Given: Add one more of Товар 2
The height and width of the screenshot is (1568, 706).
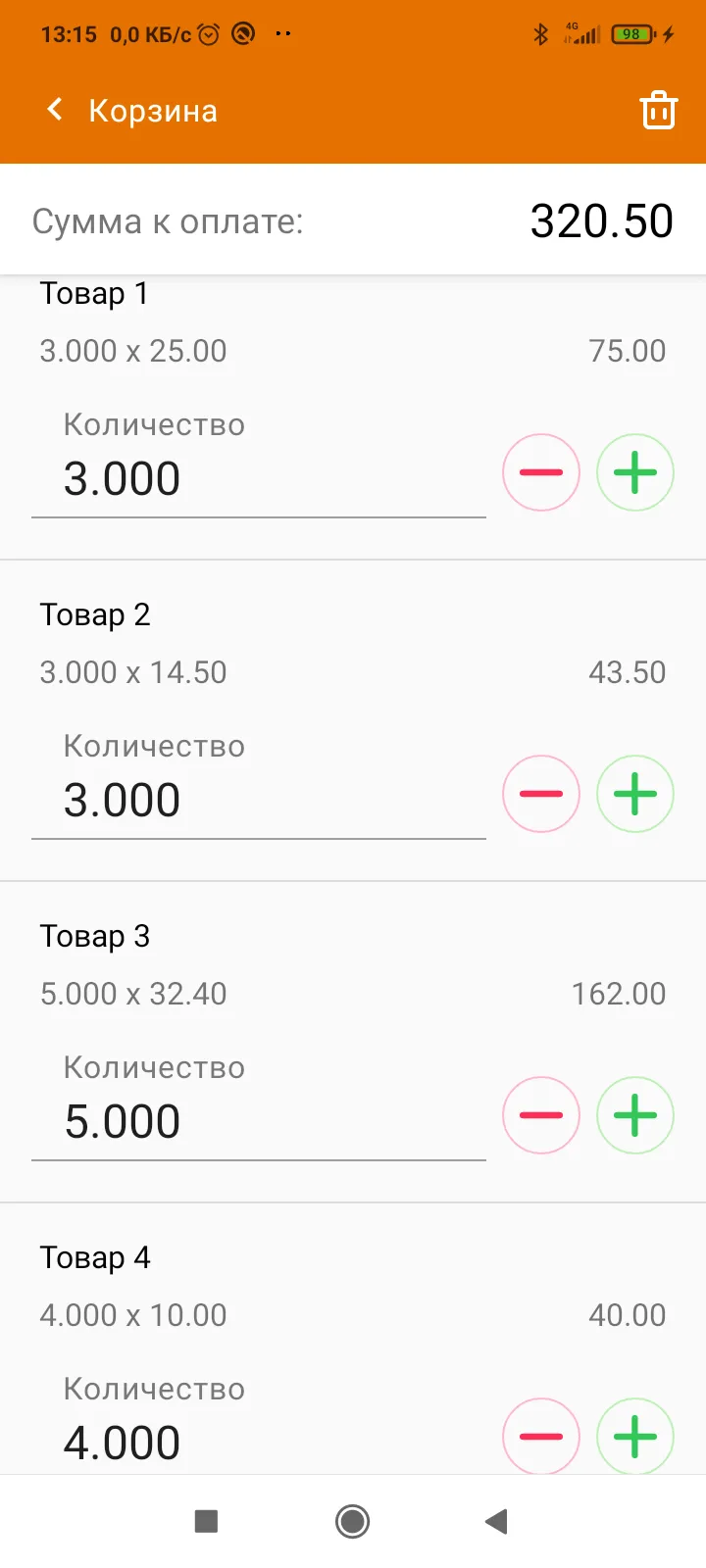Looking at the screenshot, I should point(635,794).
